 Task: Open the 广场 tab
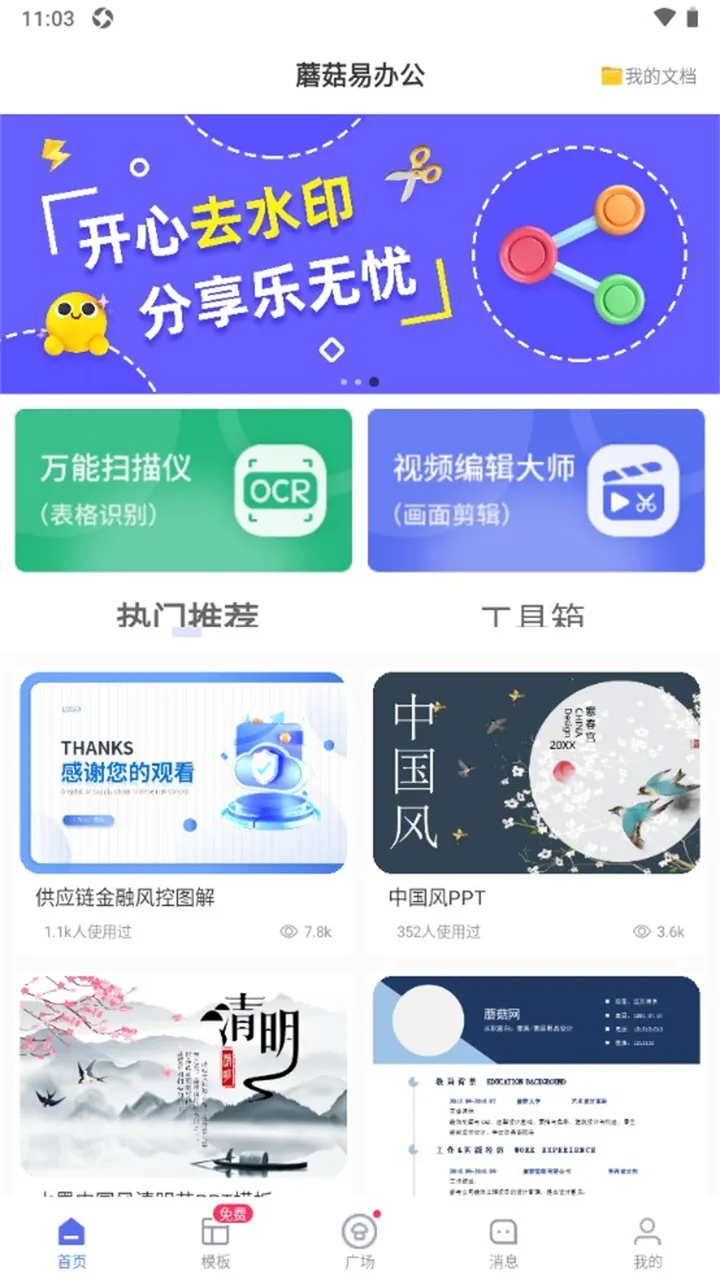coord(360,1242)
